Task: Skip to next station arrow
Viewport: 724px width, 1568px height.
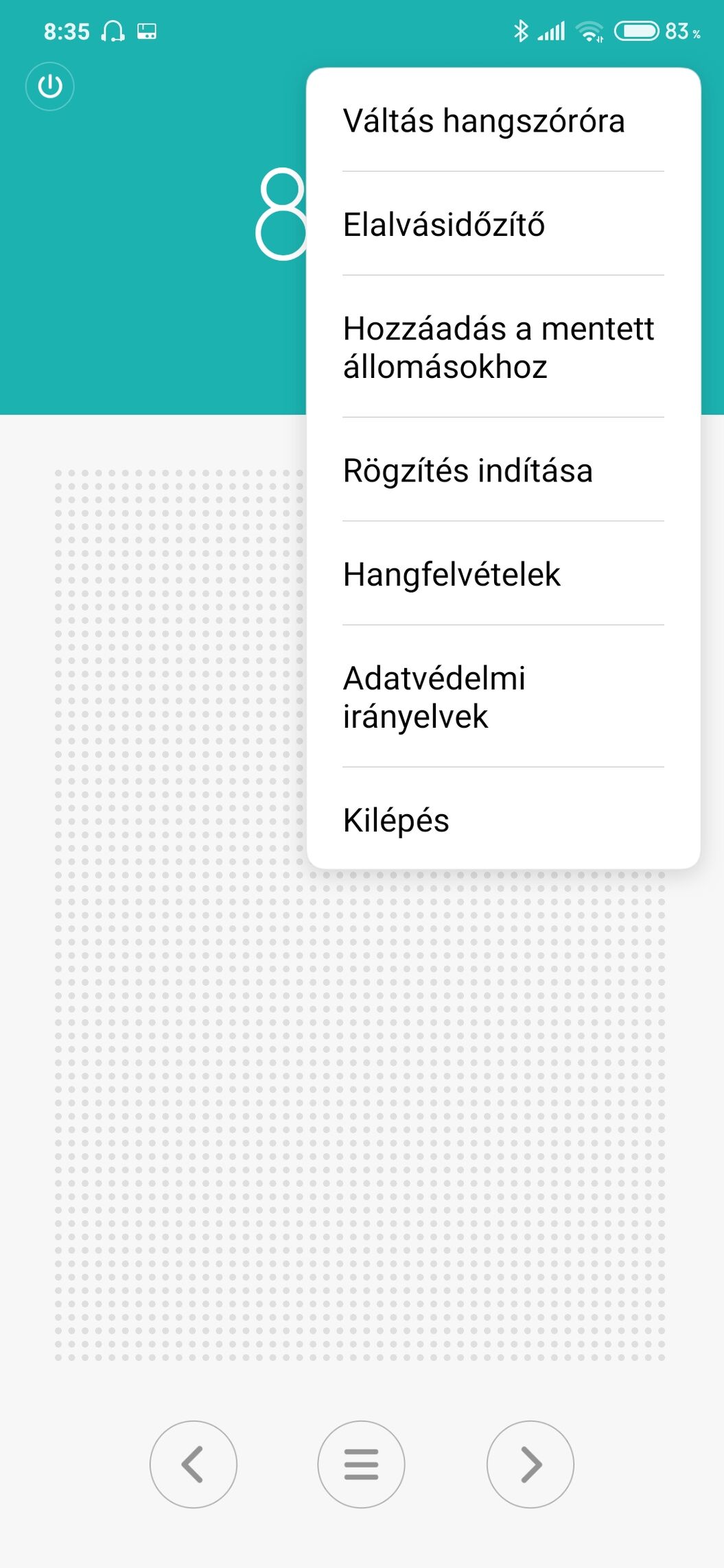Action: point(530,1464)
